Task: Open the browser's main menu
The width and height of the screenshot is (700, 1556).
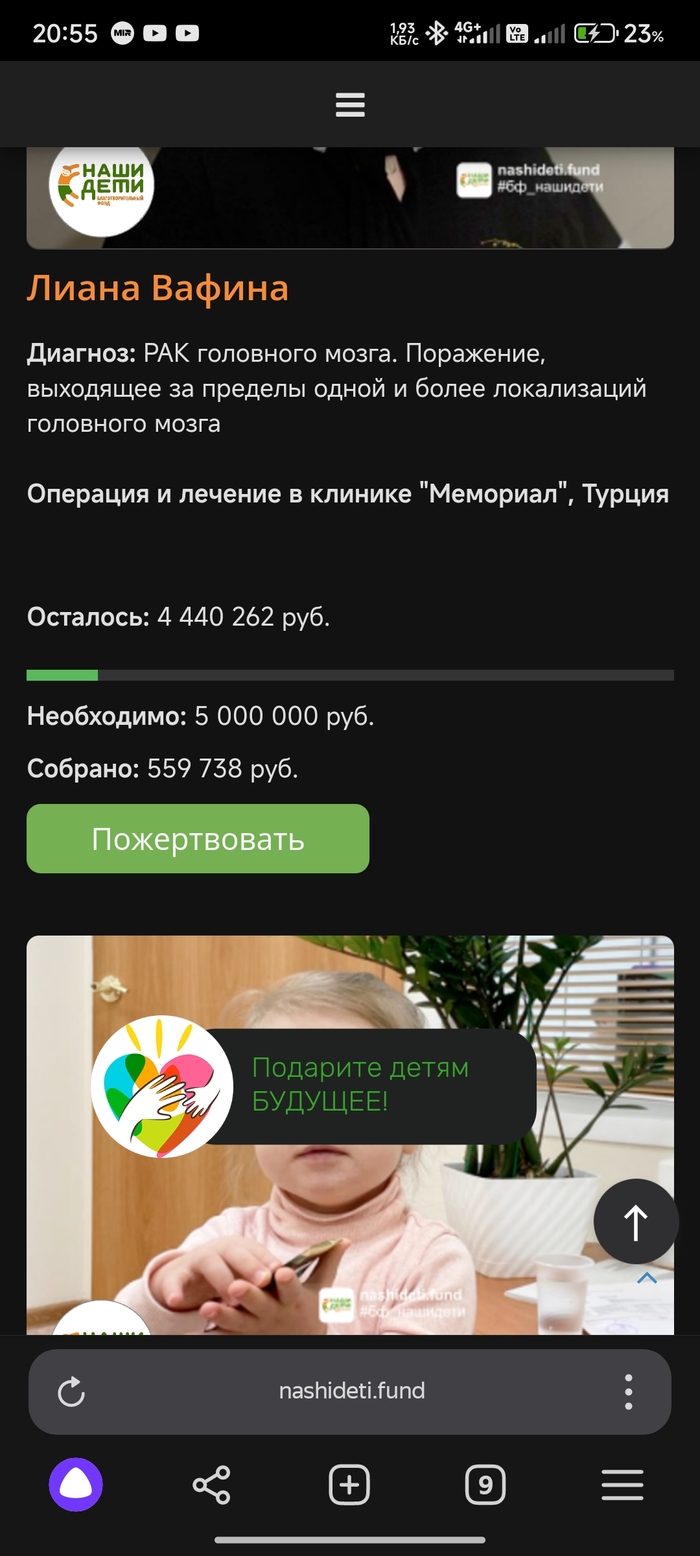Action: tap(622, 1485)
